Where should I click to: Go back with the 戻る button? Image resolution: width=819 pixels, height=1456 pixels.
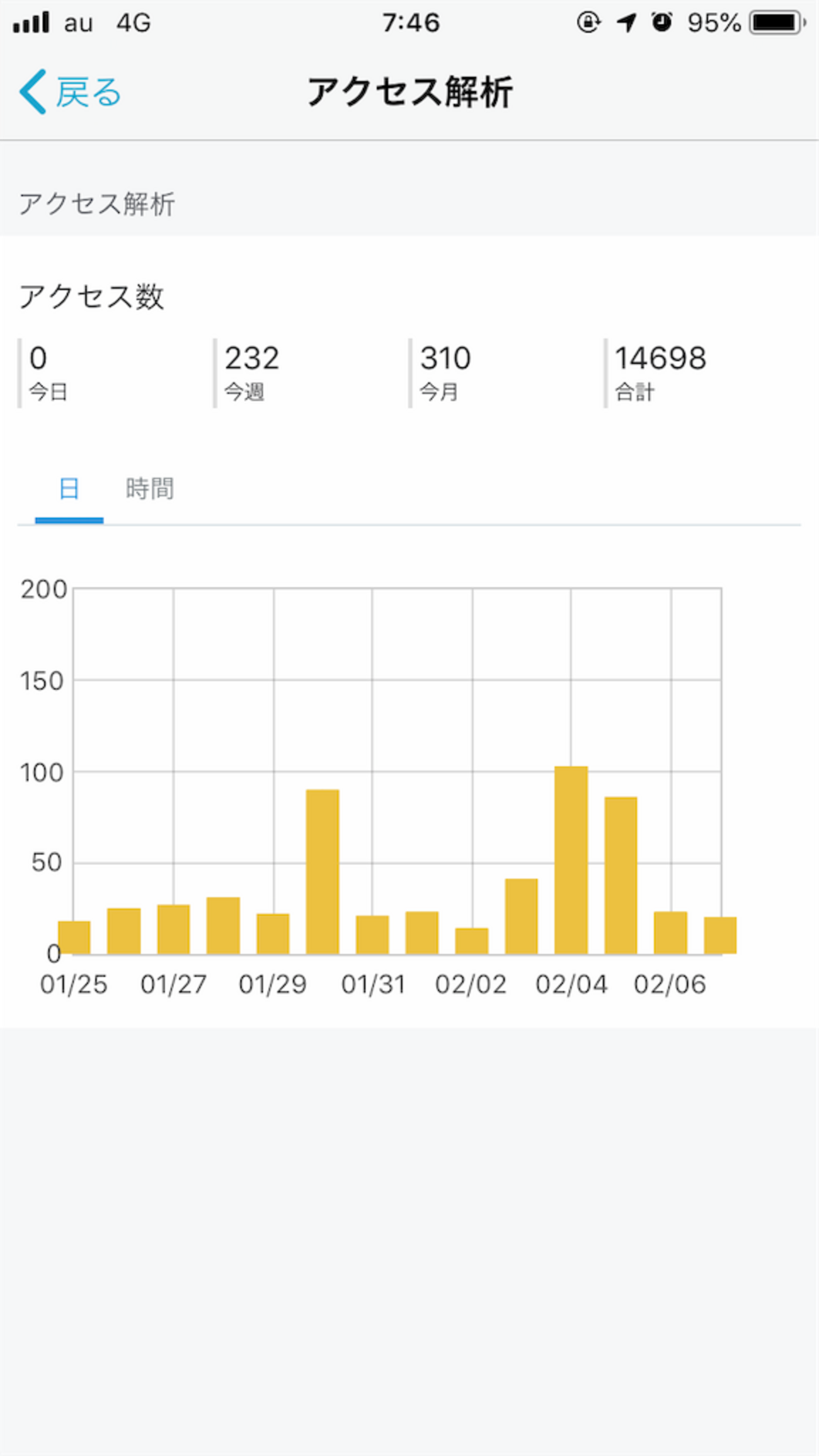(x=71, y=92)
